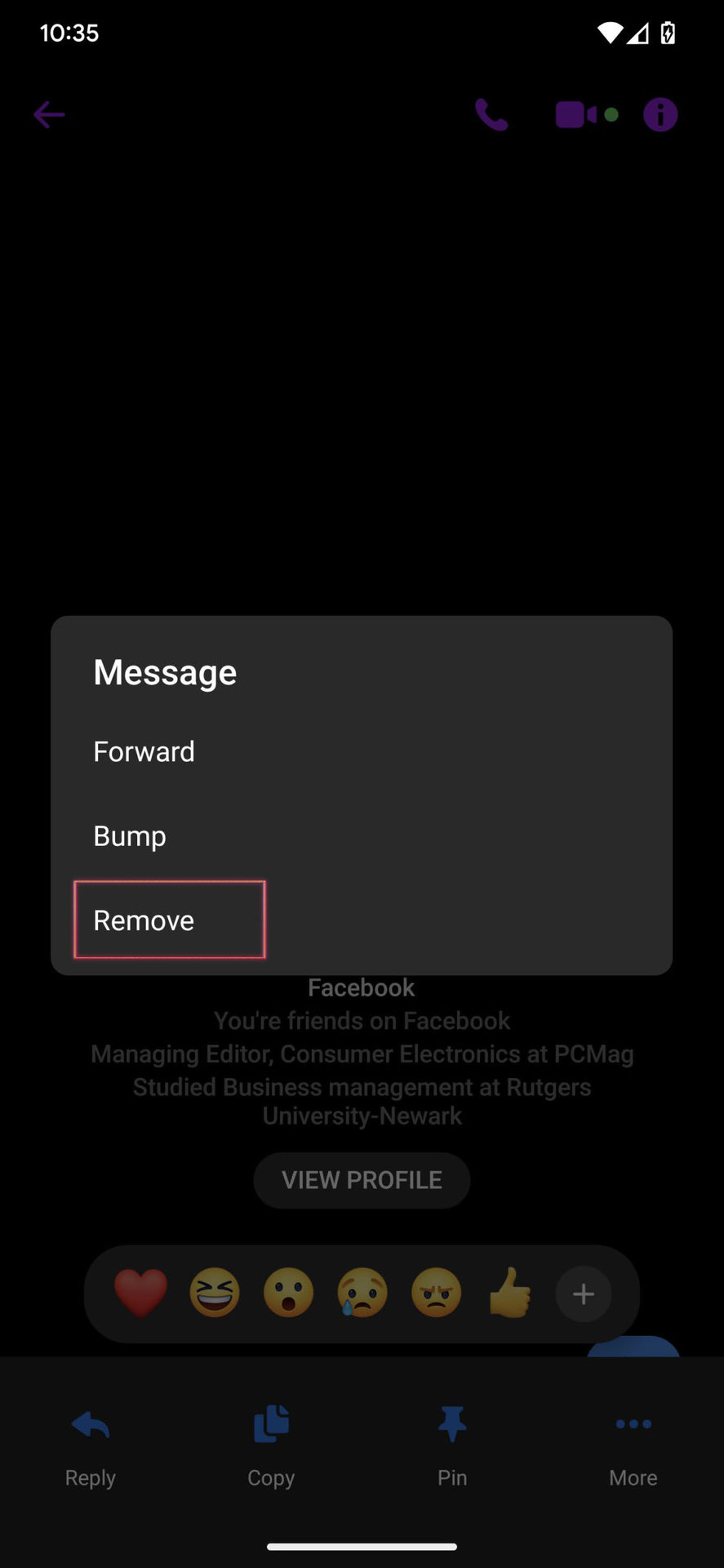This screenshot has height=1568, width=724.
Task: Open more reactions with the plus button
Action: pyautogui.click(x=583, y=1294)
